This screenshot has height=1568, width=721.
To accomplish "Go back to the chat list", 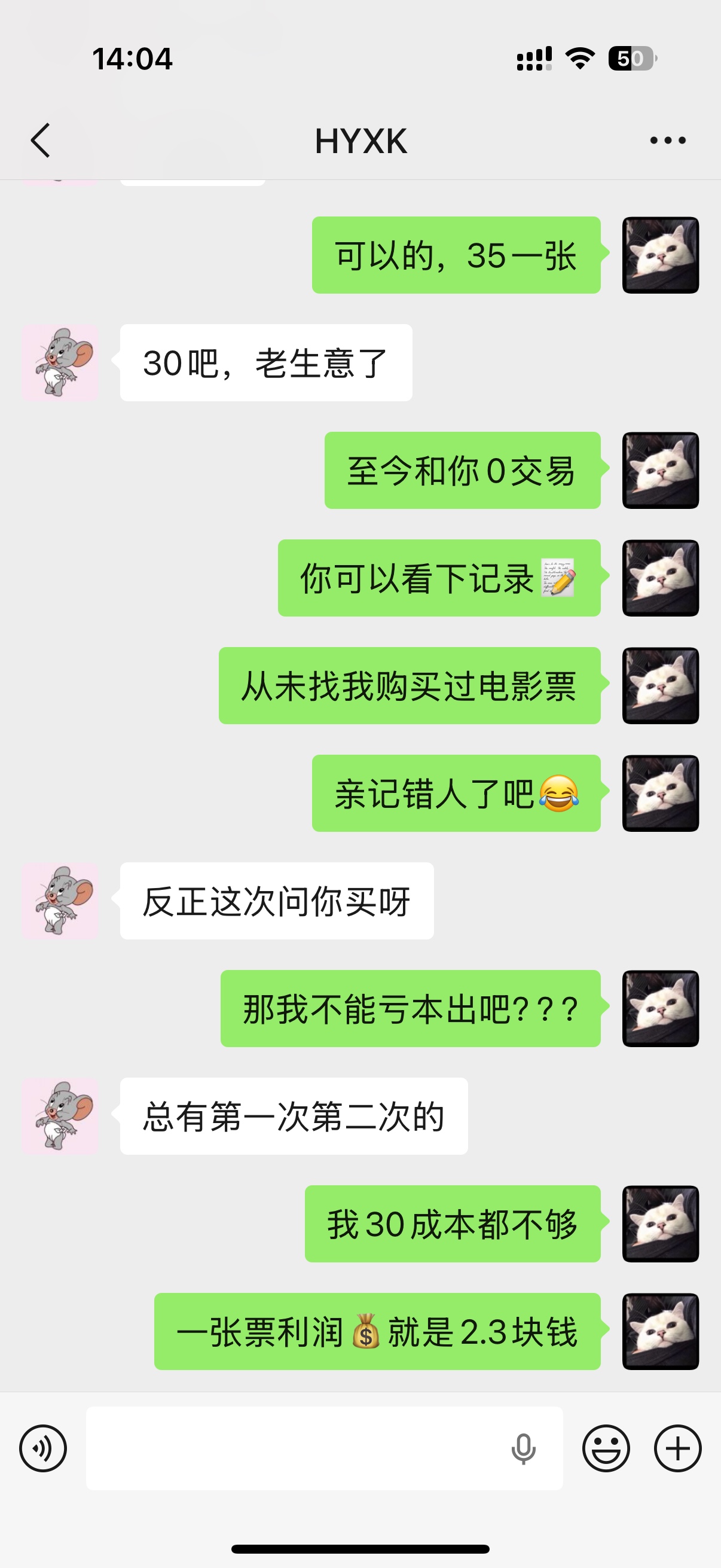I will [x=40, y=141].
